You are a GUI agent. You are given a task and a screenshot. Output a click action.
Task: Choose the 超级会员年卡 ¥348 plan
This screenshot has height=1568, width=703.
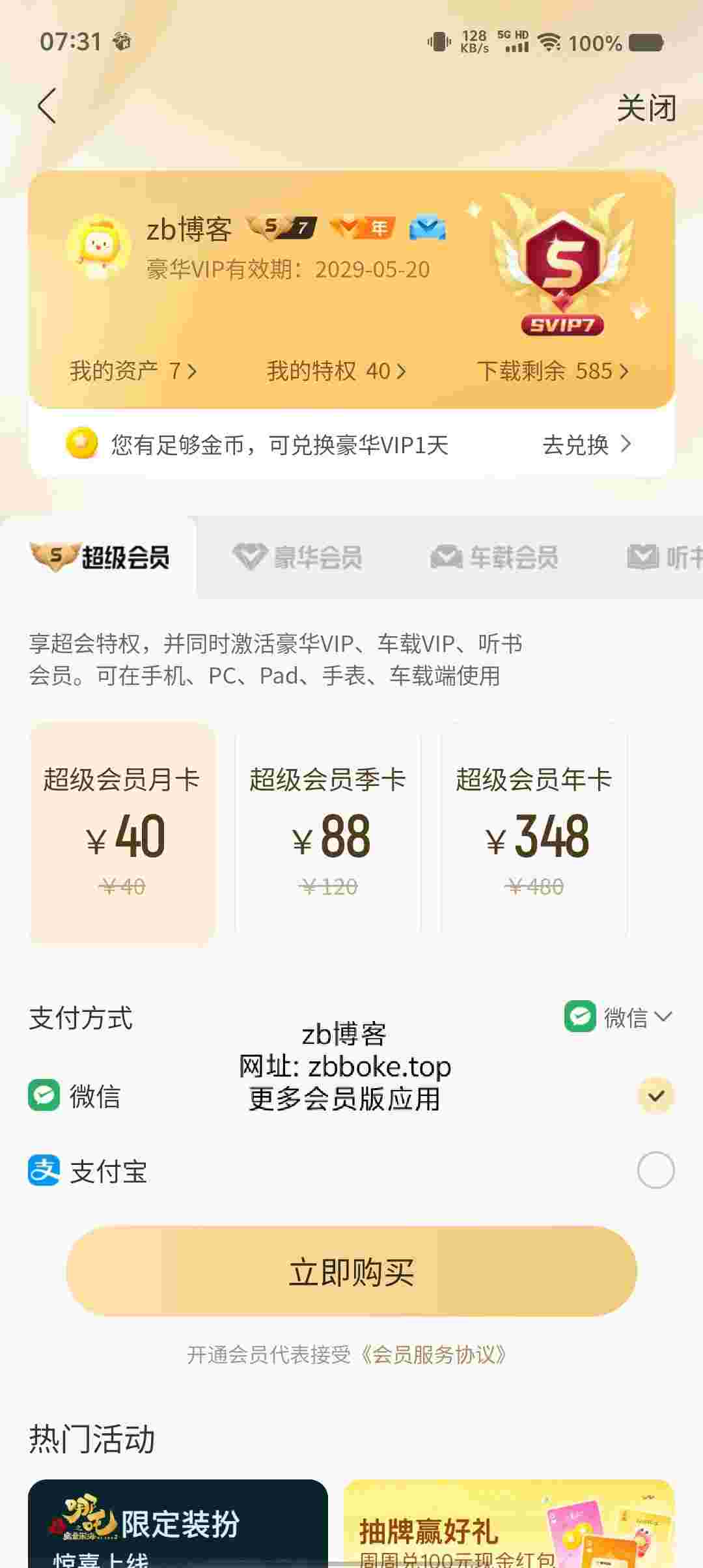pos(534,833)
